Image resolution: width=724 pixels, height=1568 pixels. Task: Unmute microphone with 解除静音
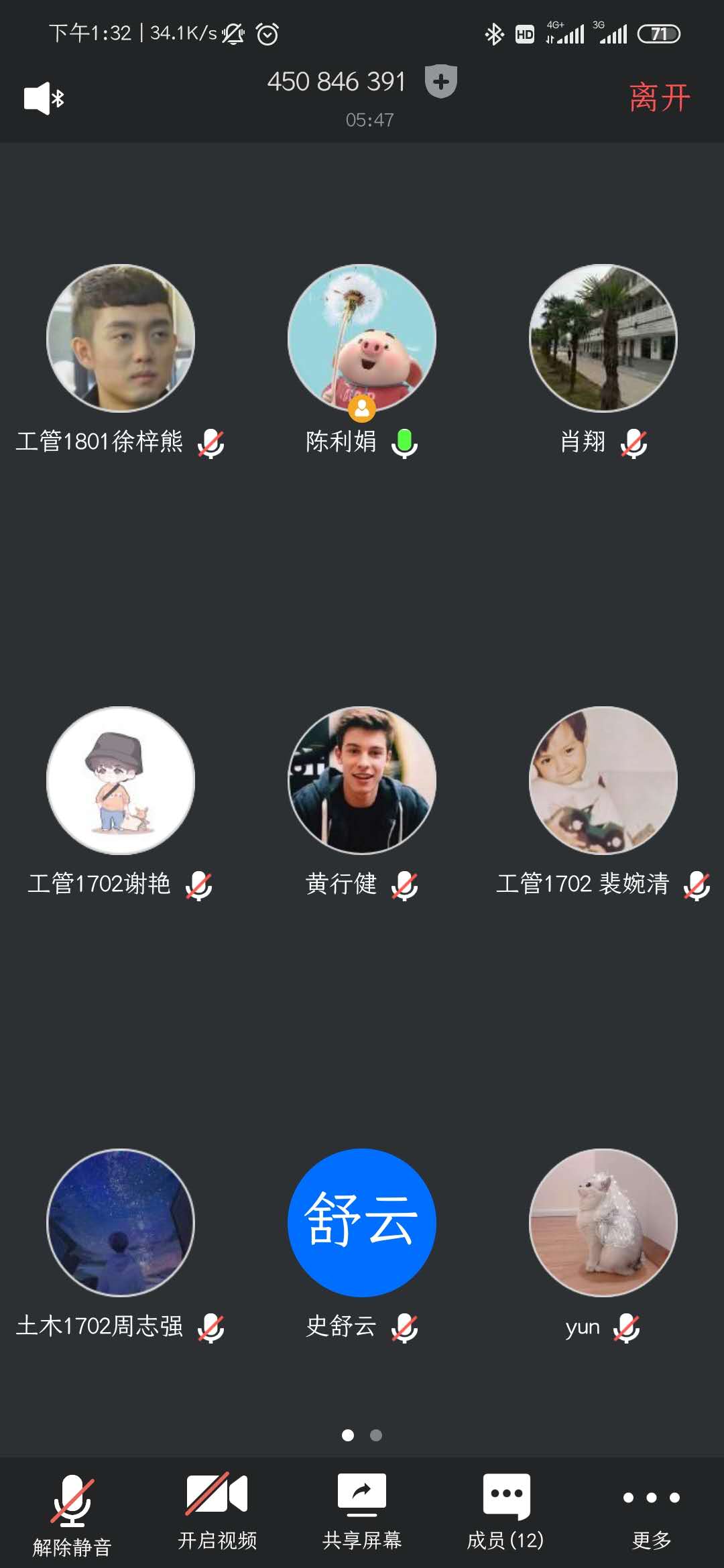pyautogui.click(x=72, y=1512)
